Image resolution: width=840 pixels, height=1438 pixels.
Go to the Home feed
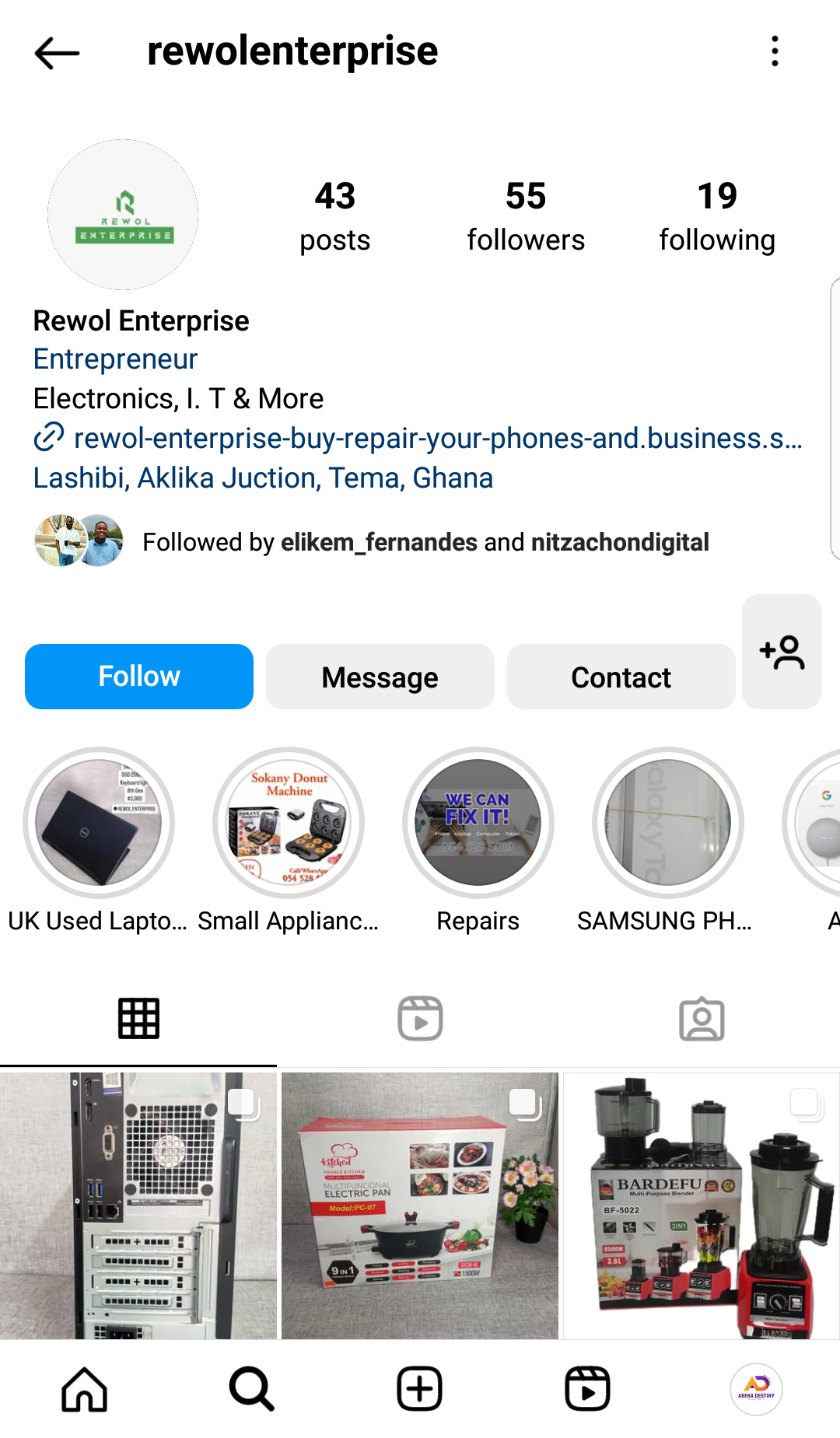point(84,1389)
